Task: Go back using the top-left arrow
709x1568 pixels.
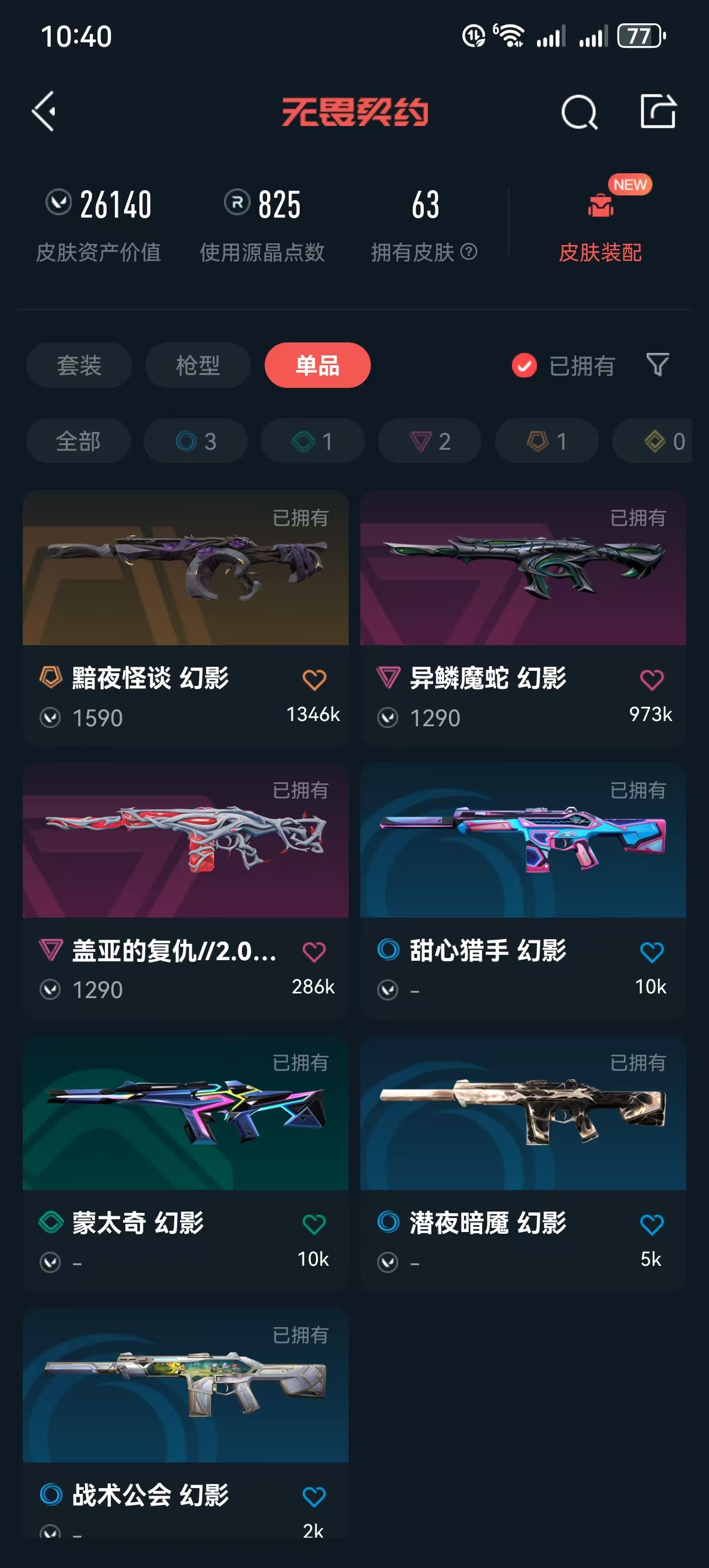Action: (x=44, y=111)
